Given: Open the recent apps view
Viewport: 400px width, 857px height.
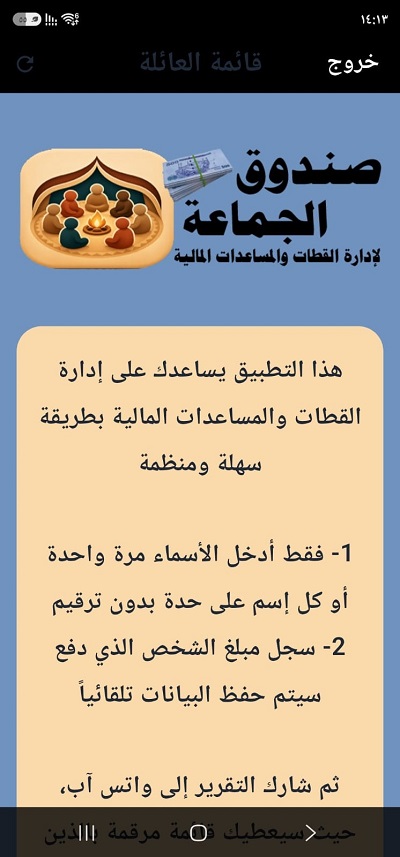Looking at the screenshot, I should pos(87,833).
